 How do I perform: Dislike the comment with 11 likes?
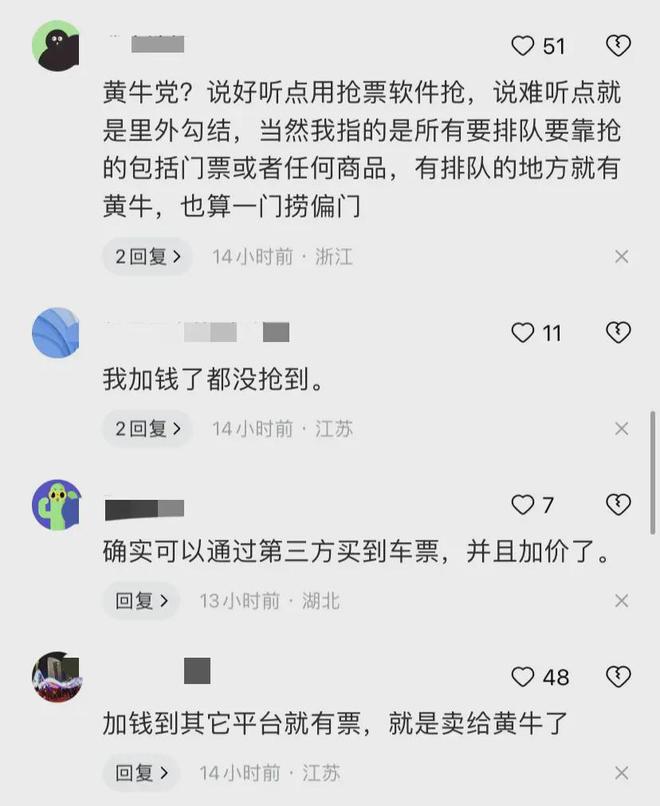pos(619,333)
